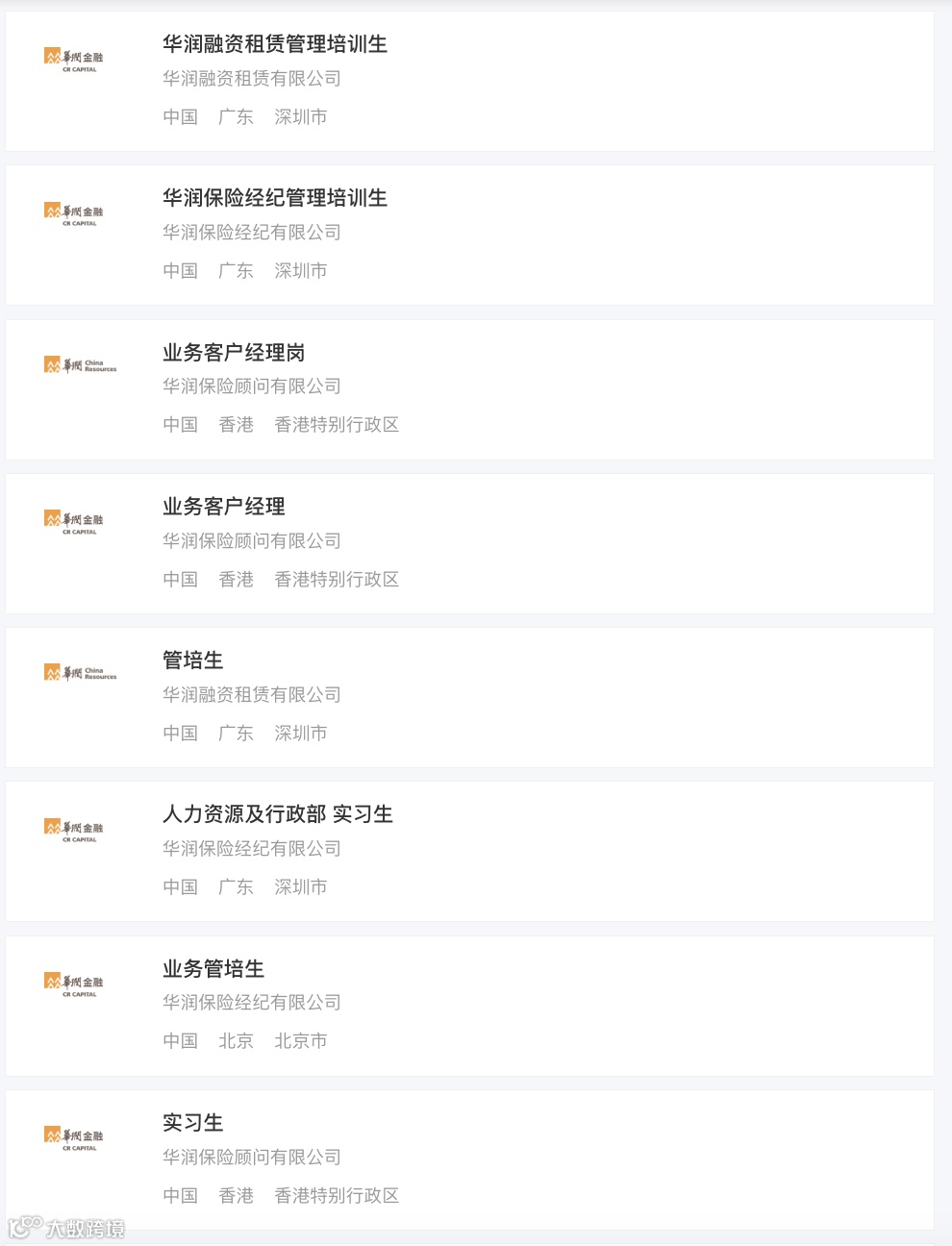This screenshot has width=952, height=1246.
Task: Open the 管培生 job posting
Action: coord(190,660)
